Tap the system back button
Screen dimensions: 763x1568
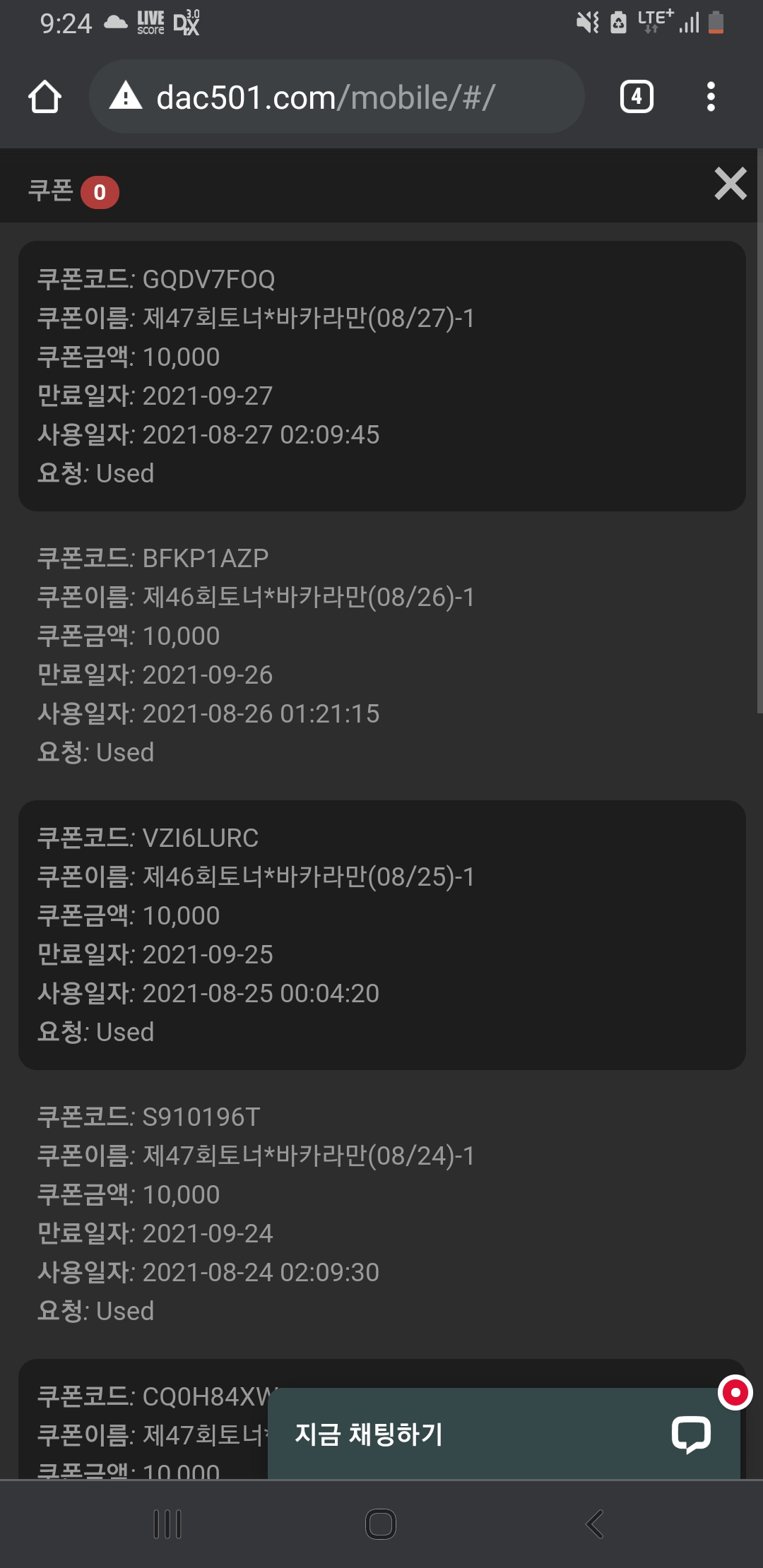pos(594,1524)
